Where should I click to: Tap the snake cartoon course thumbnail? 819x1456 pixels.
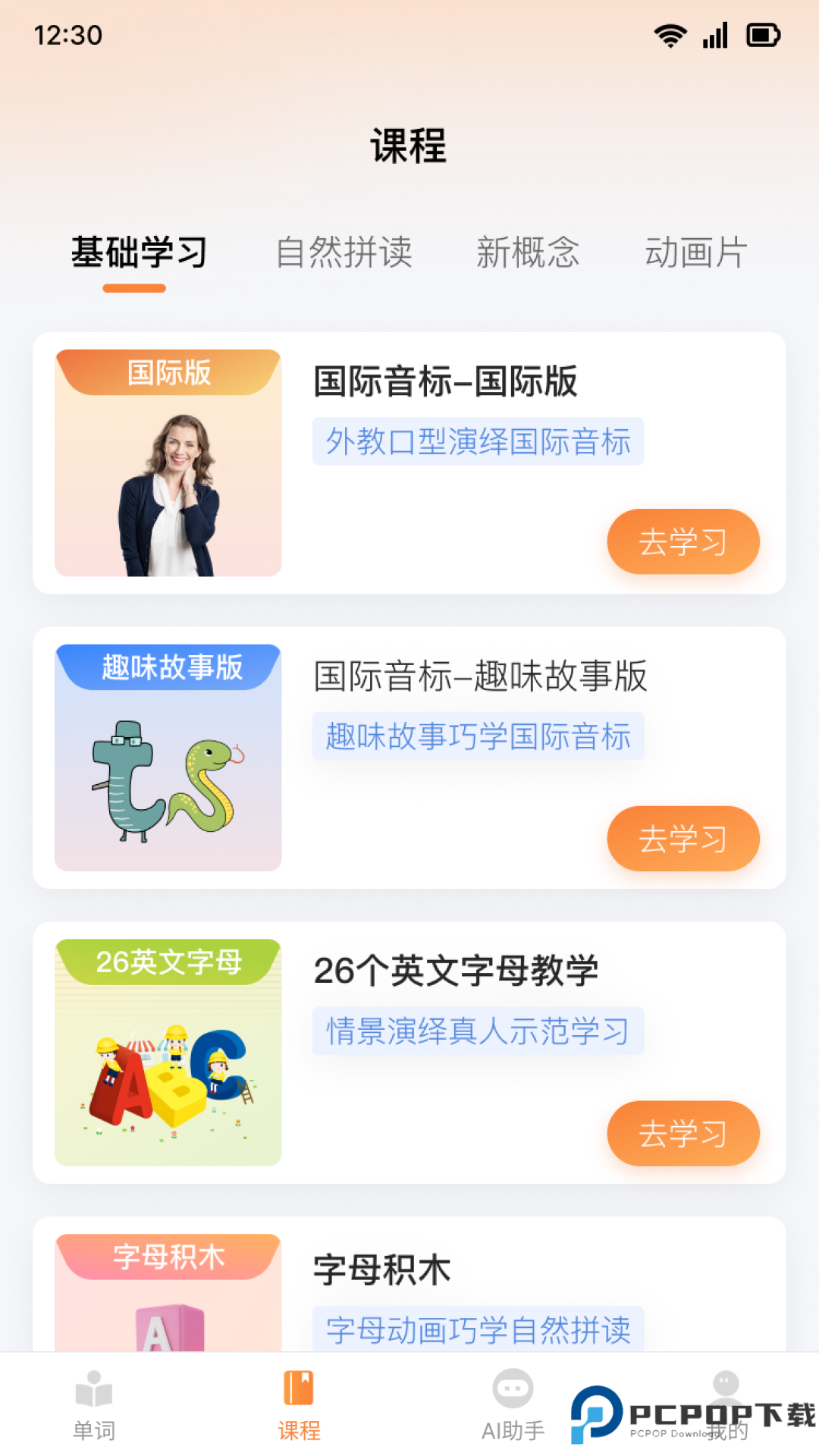[168, 758]
